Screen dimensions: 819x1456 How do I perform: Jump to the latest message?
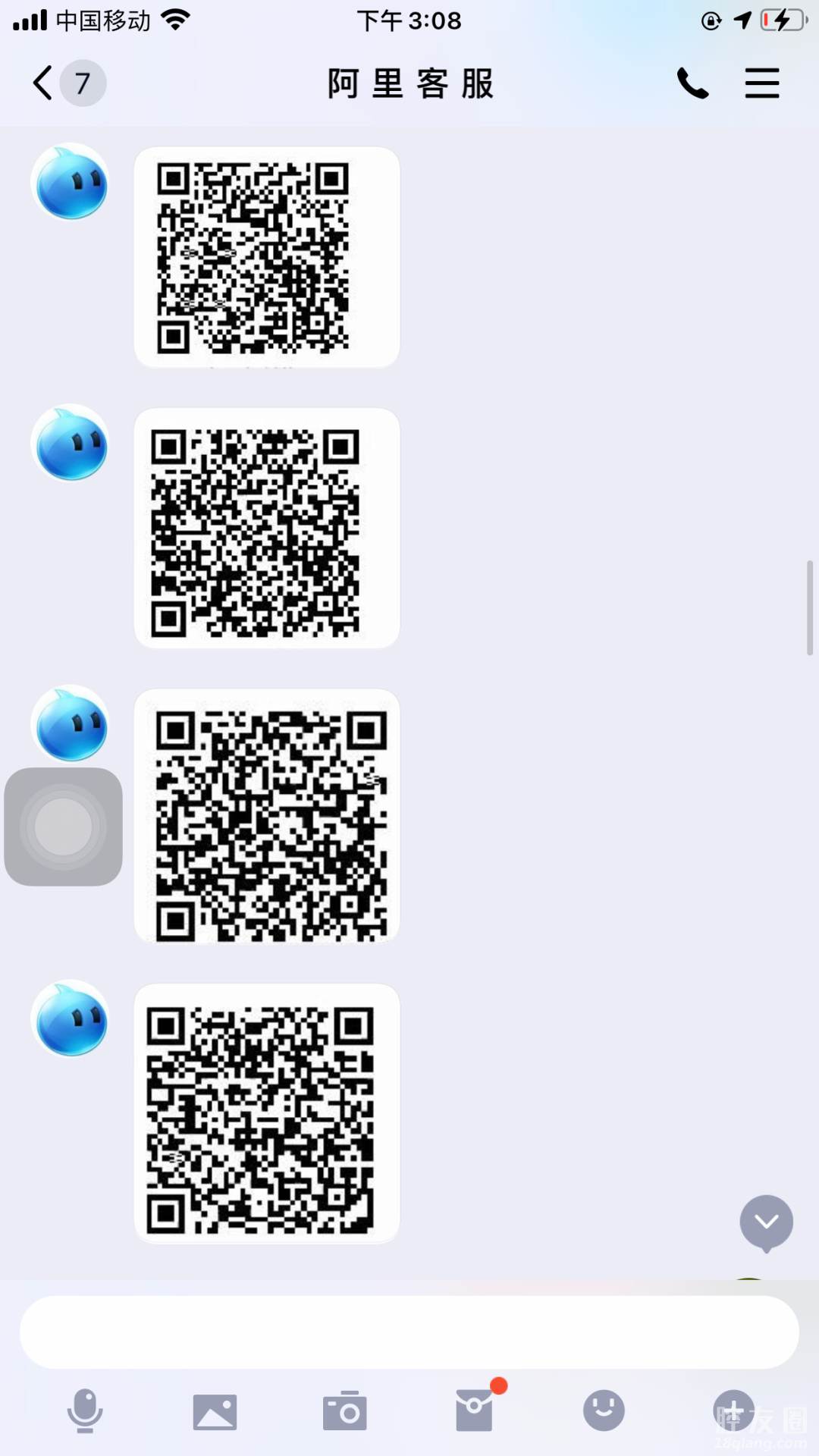tap(766, 1222)
